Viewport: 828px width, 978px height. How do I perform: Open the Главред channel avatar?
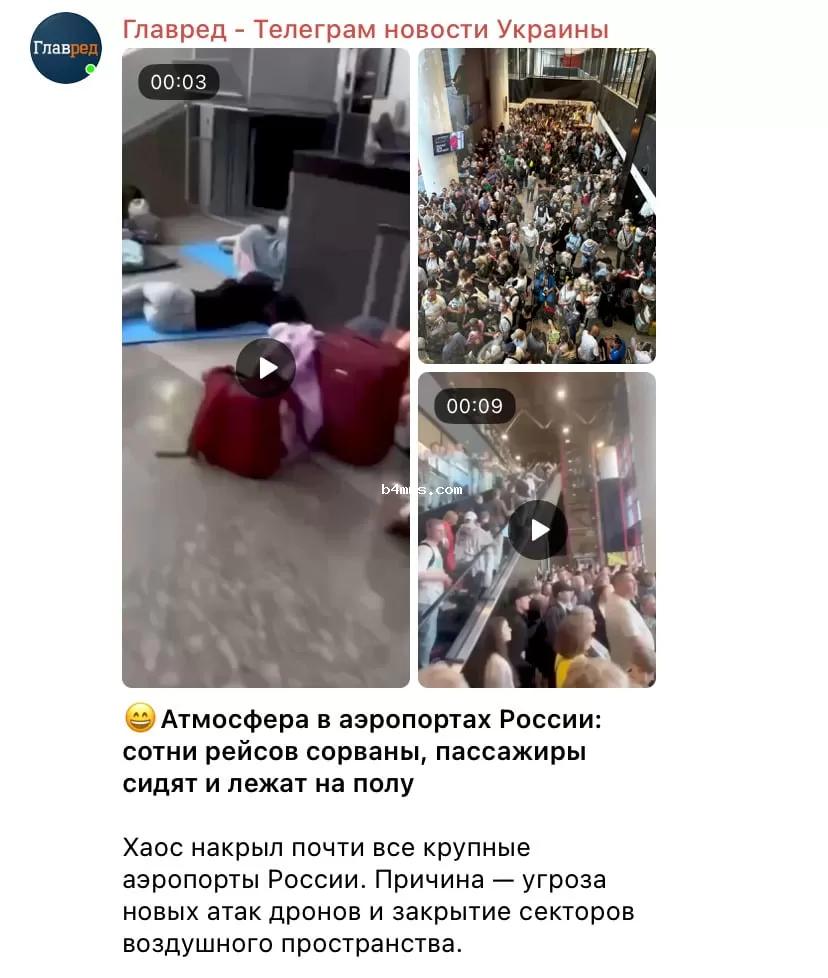65,48
